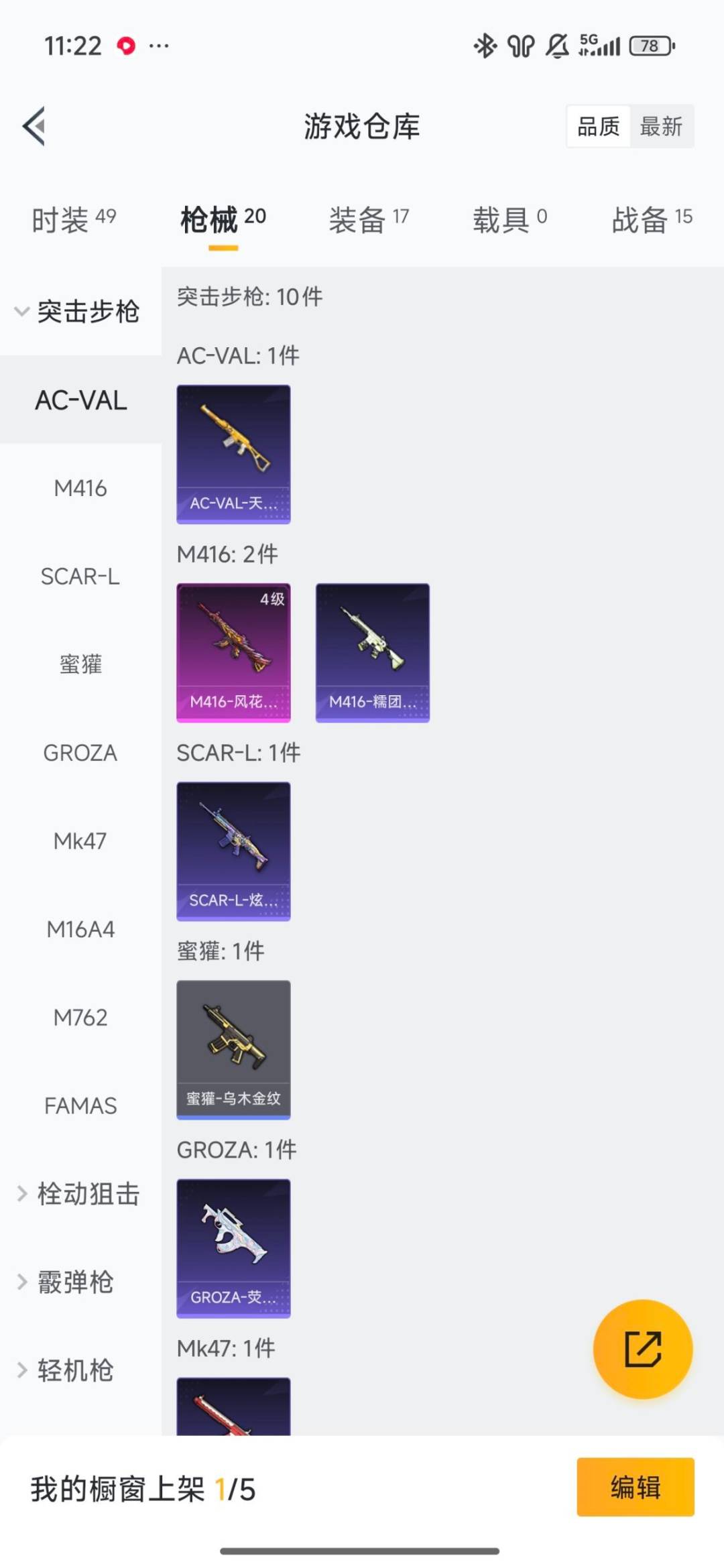Expand the 栓动狙击 category
The image size is (724, 1568).
[x=80, y=1194]
